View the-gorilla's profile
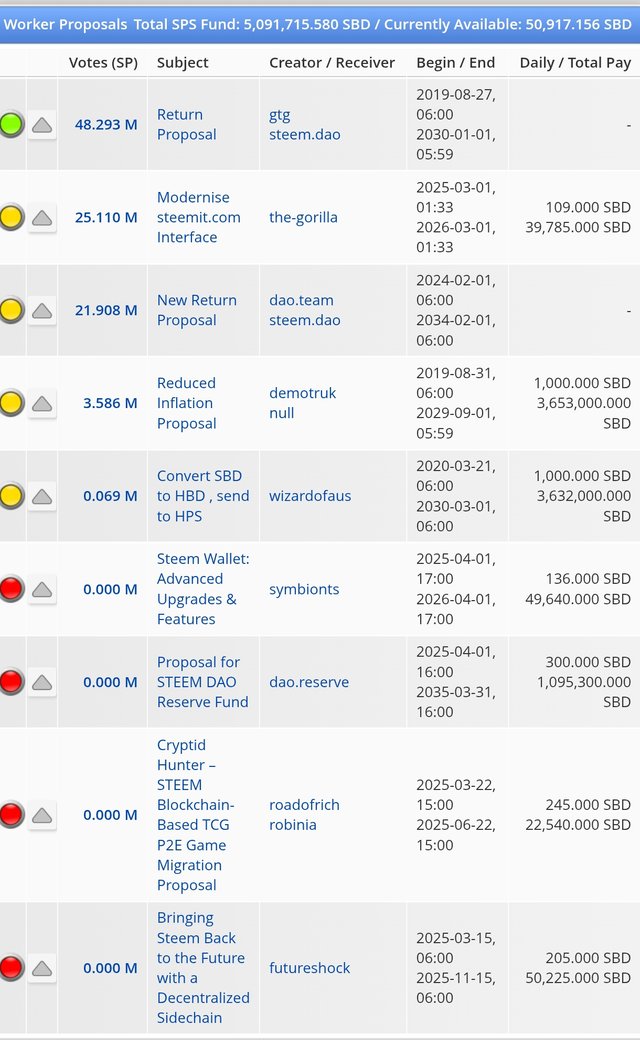 point(303,217)
